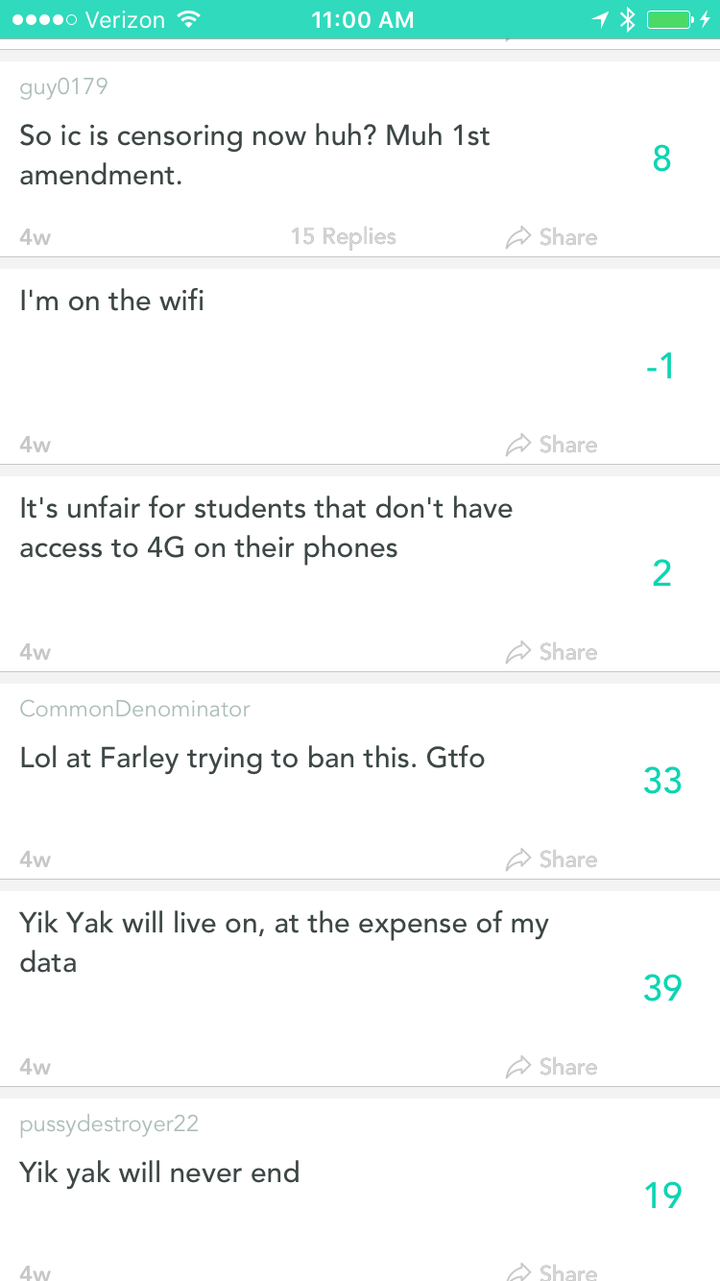Share the 'Yik Yak will live on' yak

[552, 1067]
